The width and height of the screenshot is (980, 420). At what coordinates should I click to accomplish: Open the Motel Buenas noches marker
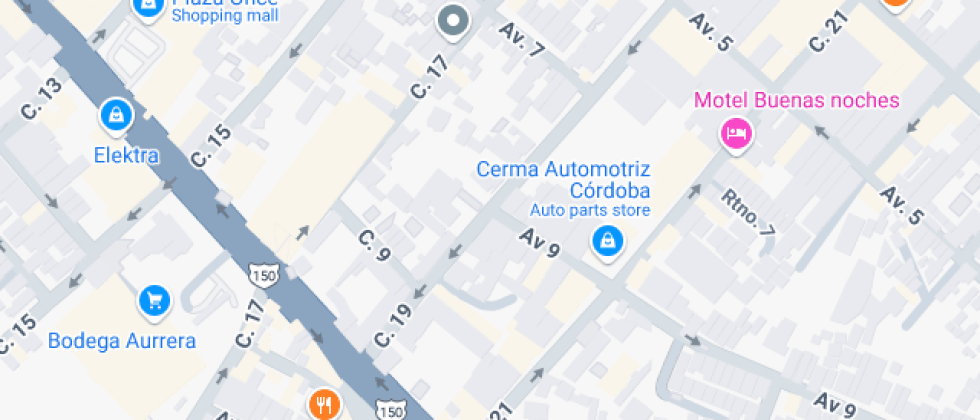pos(737,132)
